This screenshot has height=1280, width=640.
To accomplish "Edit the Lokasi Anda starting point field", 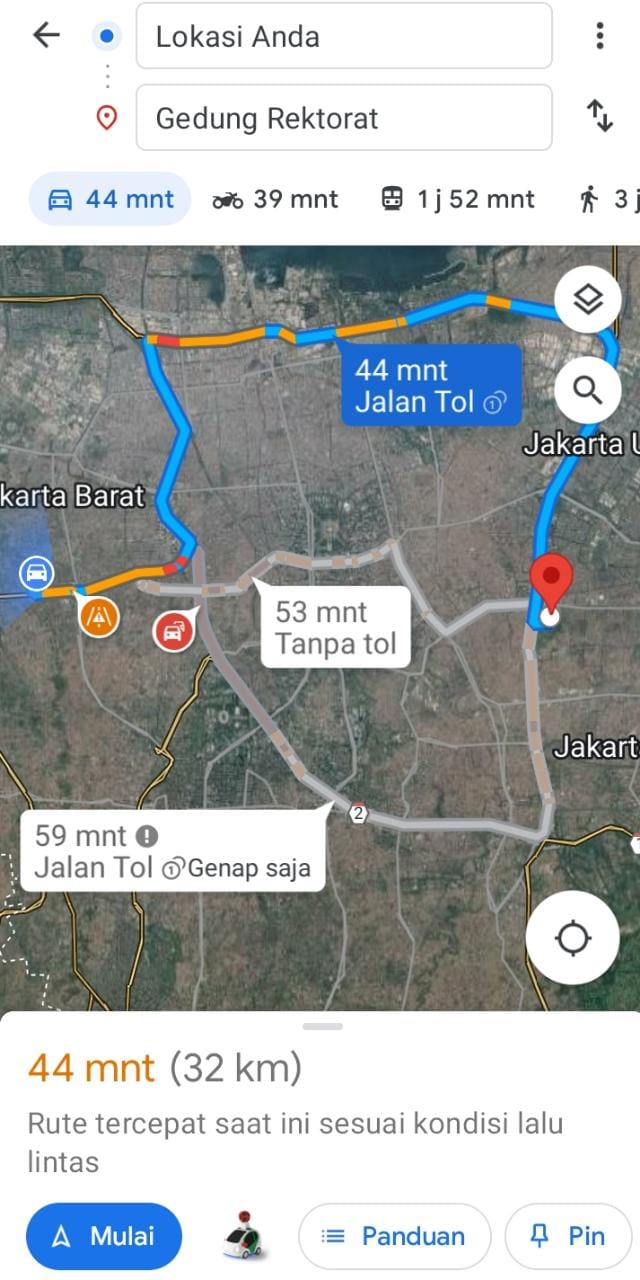I will click(x=343, y=37).
